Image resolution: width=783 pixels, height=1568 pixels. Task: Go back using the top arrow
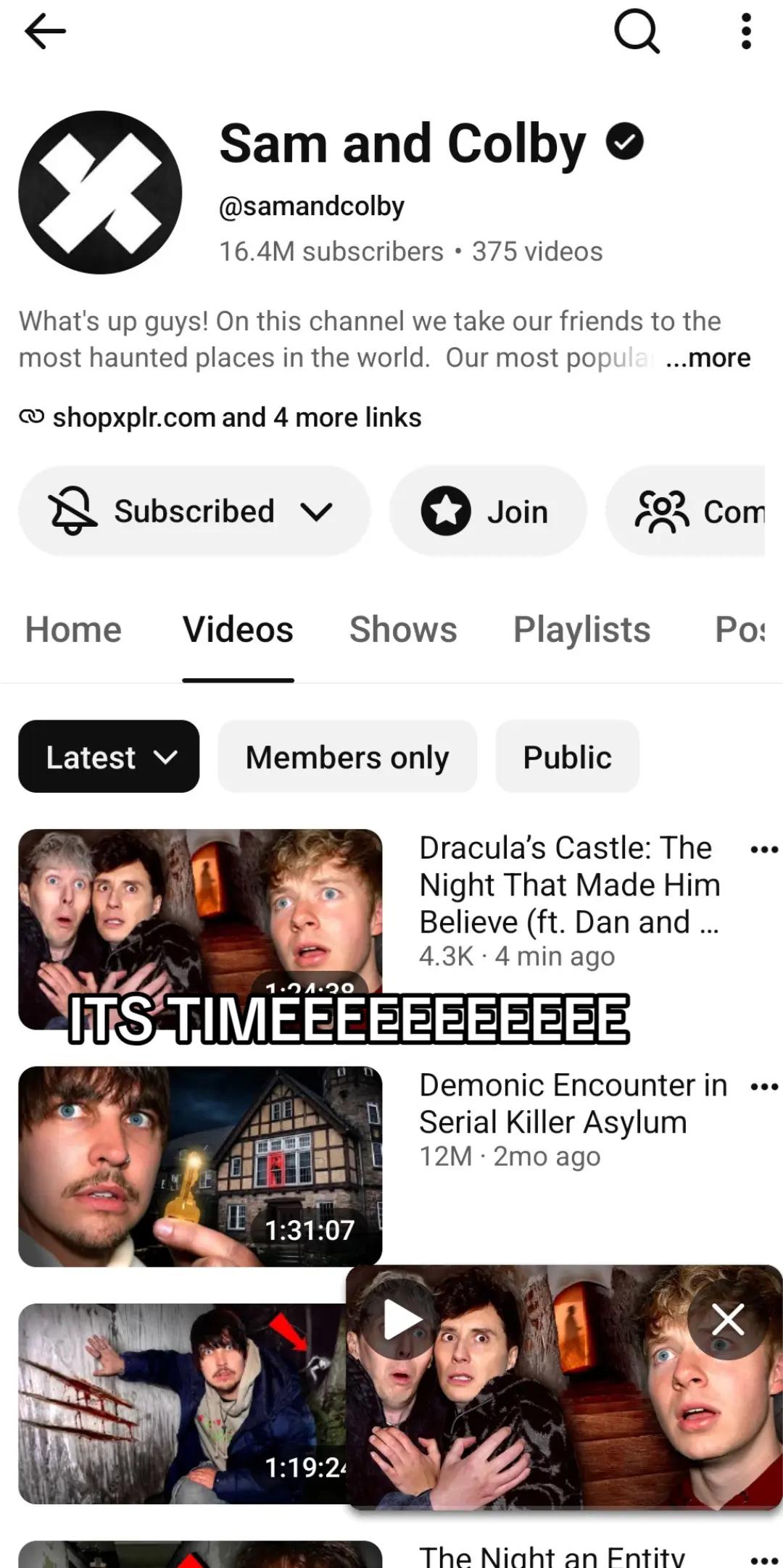45,32
